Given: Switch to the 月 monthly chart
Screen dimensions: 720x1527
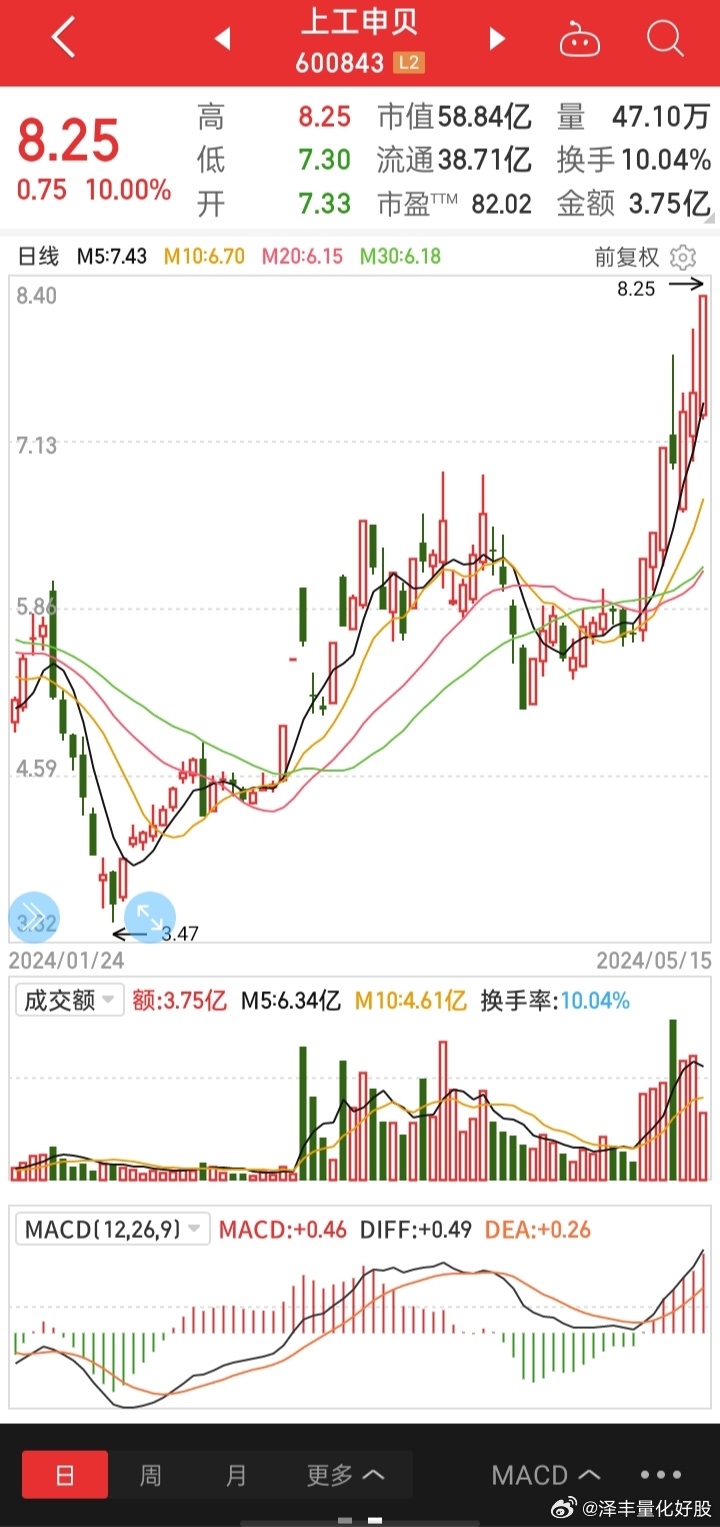Looking at the screenshot, I should coord(236,1475).
